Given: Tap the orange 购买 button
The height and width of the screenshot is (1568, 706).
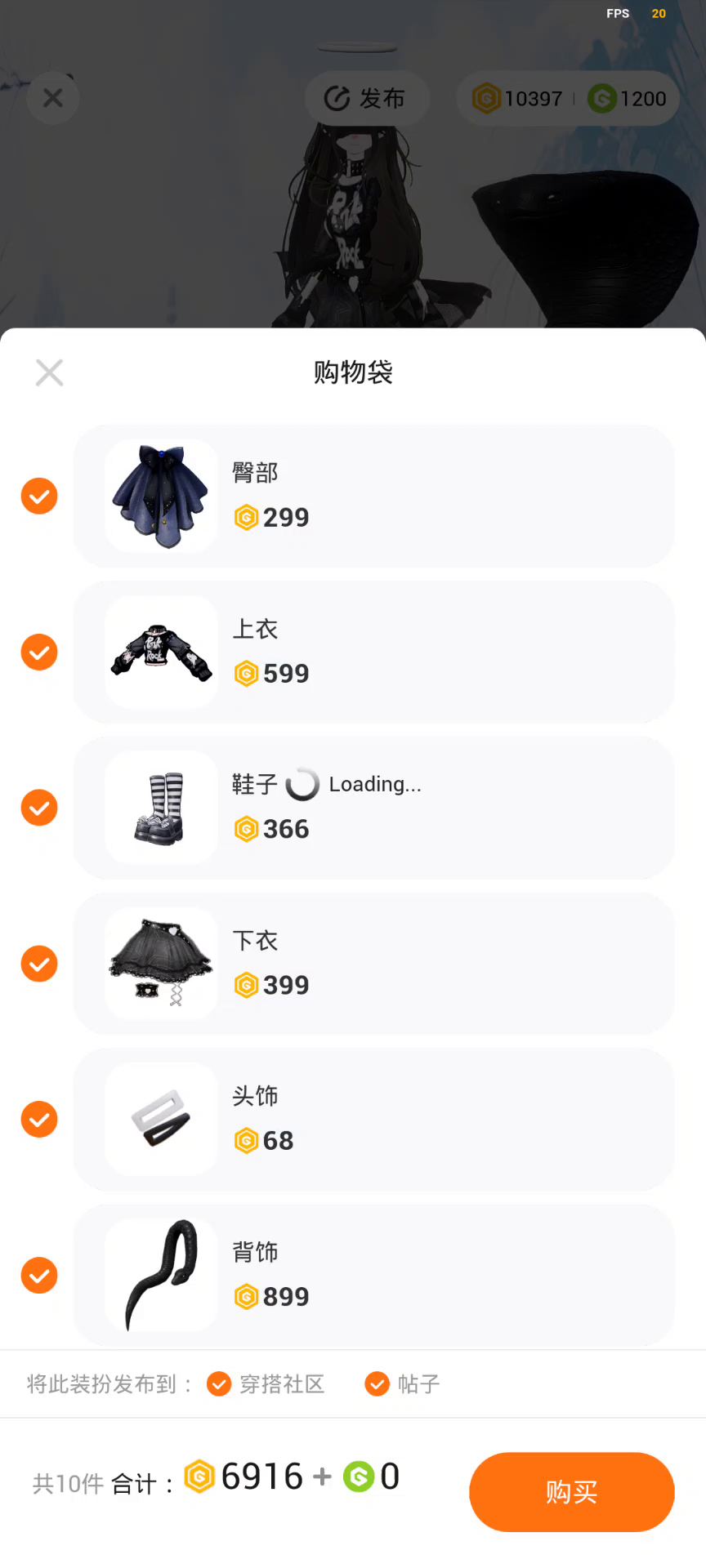Looking at the screenshot, I should [571, 1492].
